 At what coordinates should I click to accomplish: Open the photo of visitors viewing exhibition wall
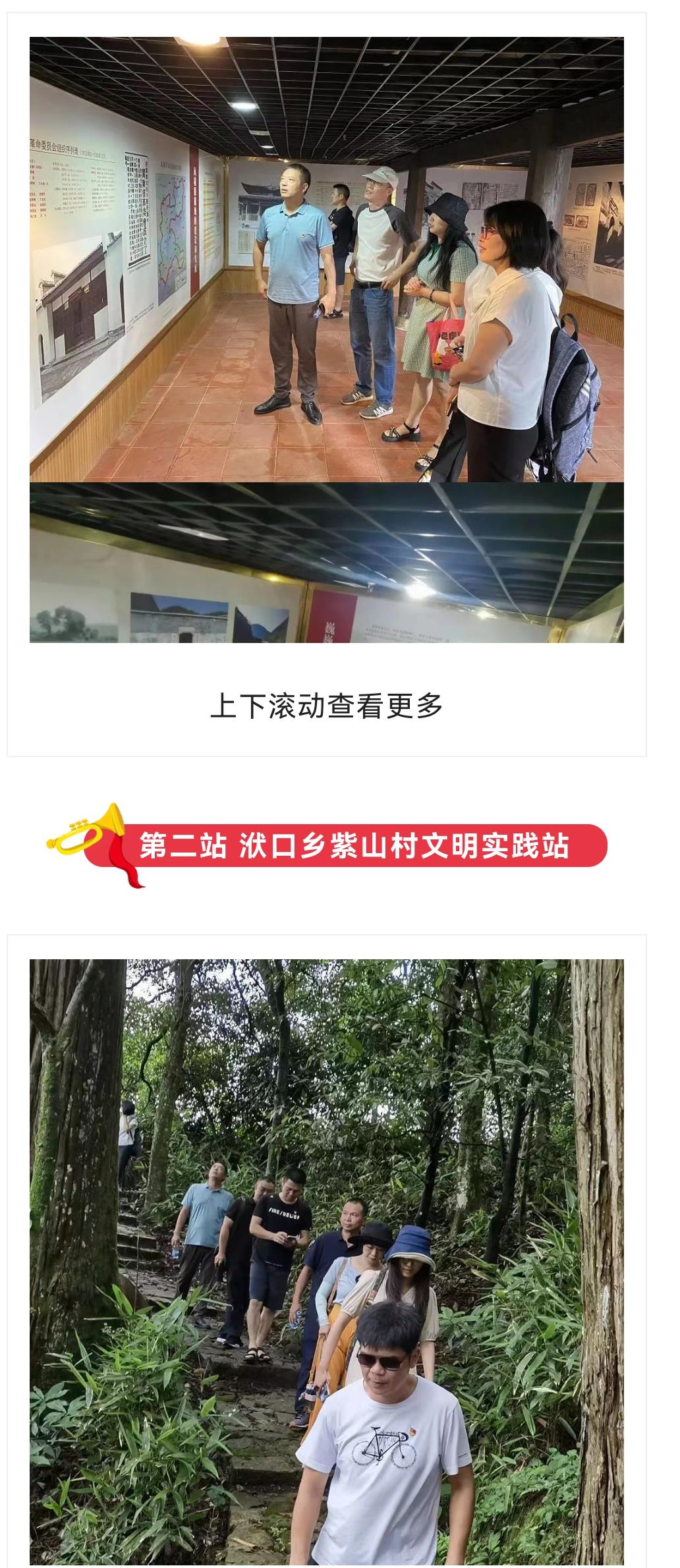(326, 259)
